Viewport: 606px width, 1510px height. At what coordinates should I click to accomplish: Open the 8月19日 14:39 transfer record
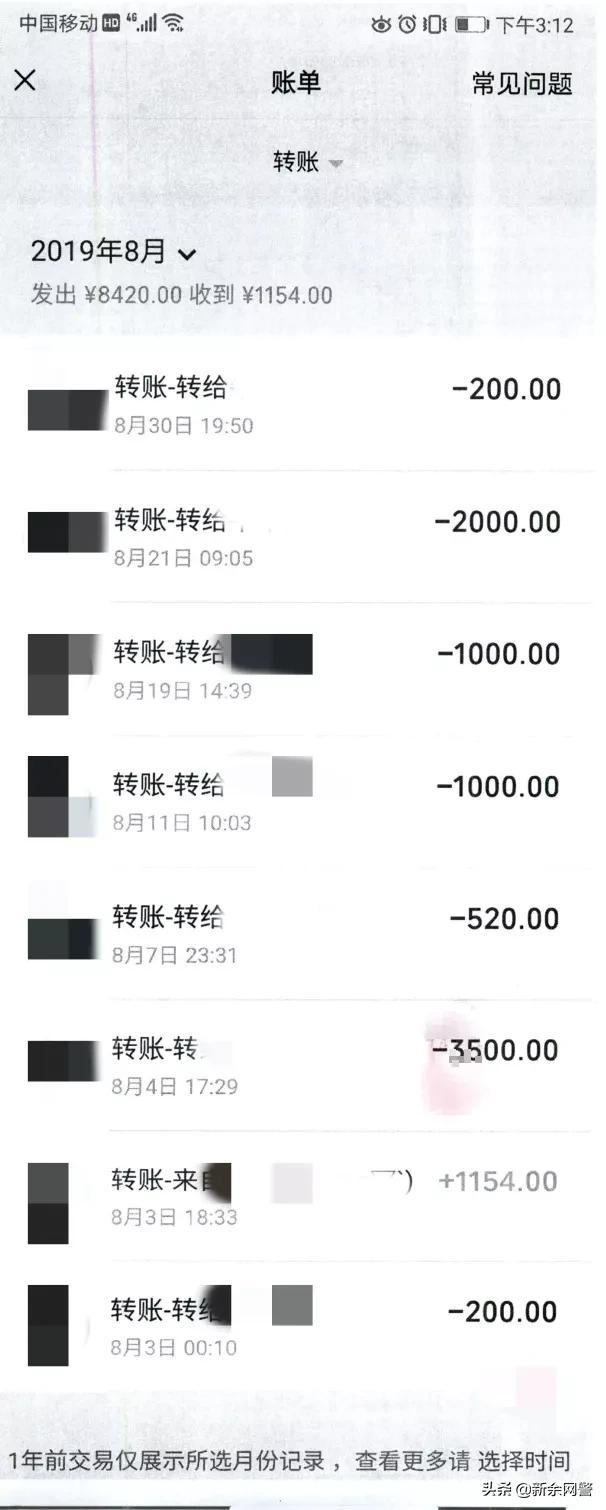tap(300, 670)
